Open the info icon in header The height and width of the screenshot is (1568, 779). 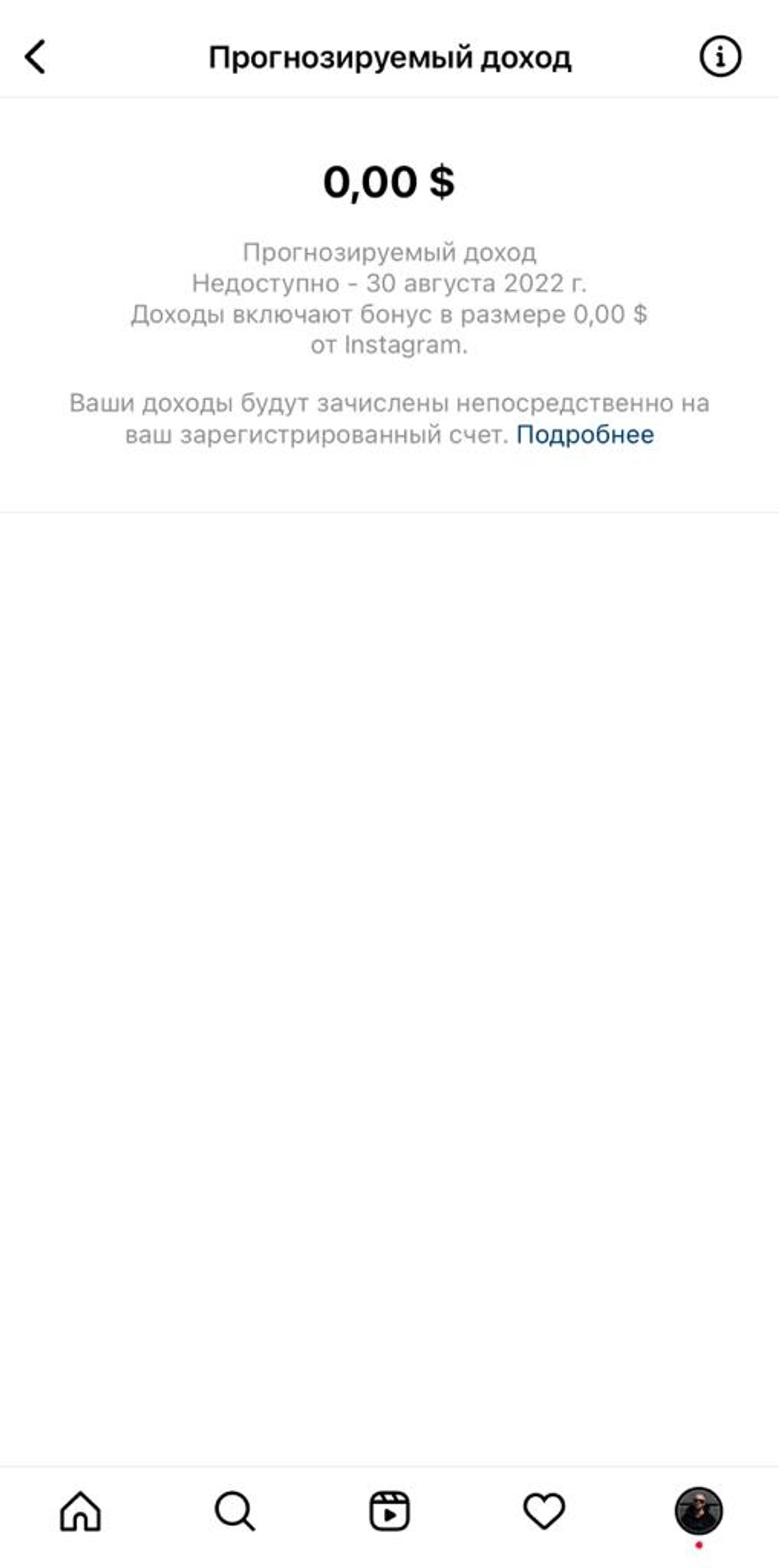pos(720,57)
